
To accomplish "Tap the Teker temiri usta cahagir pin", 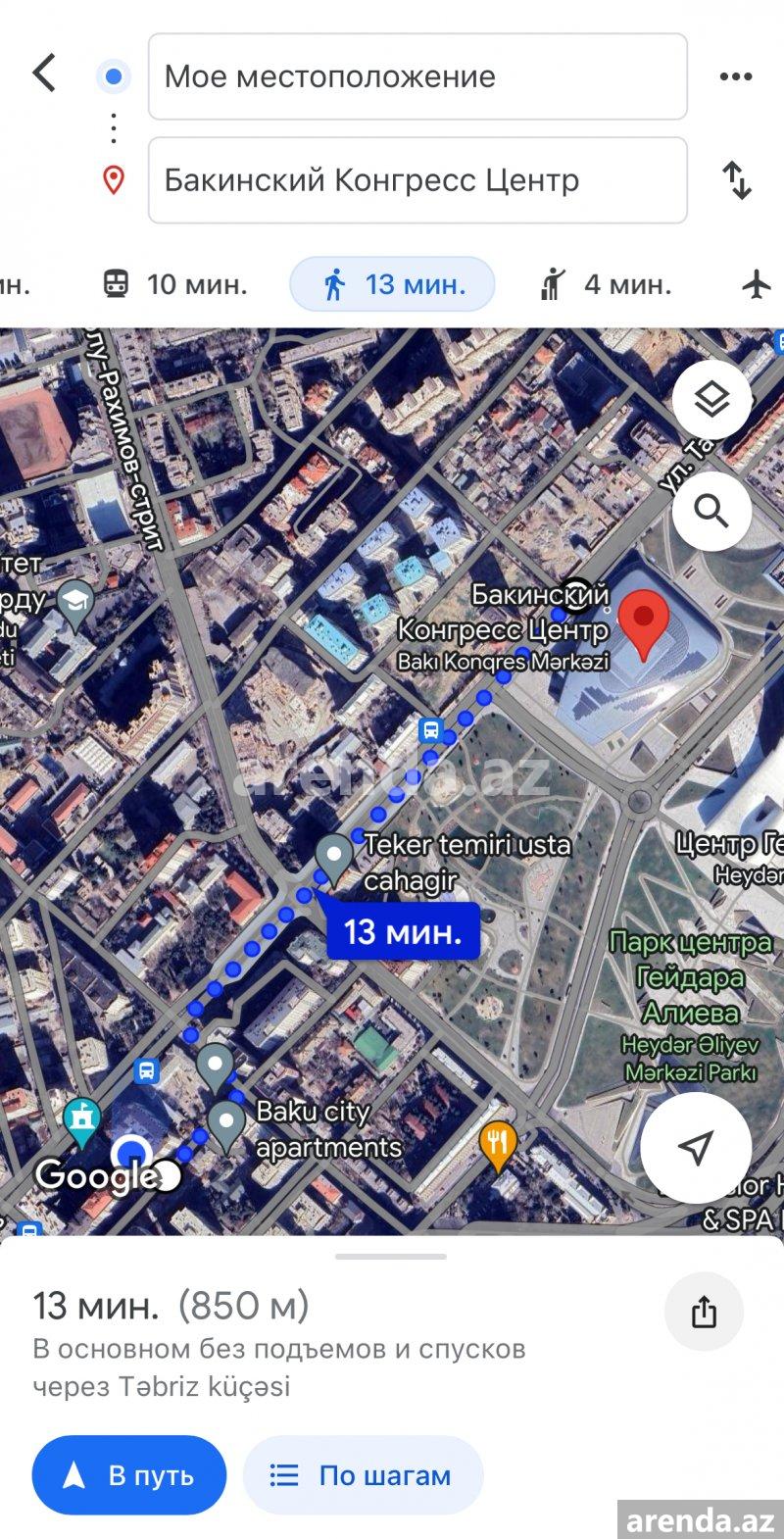I will 334,859.
